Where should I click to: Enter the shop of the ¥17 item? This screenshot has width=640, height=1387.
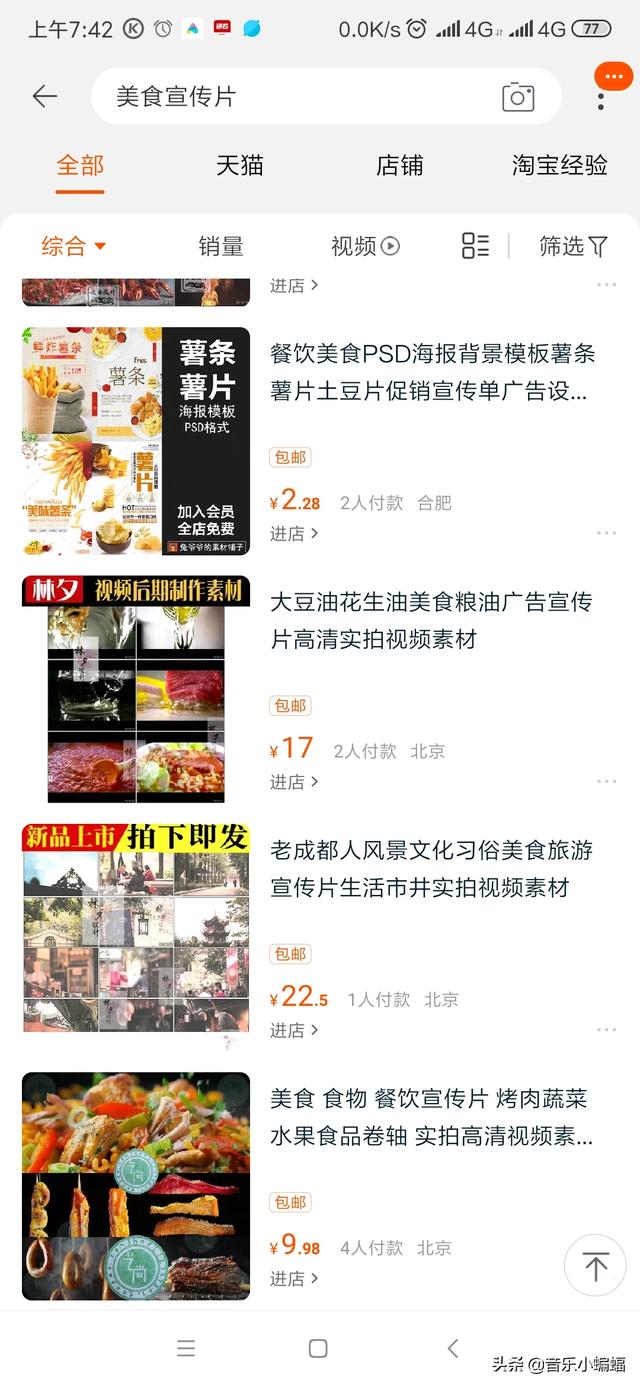pyautogui.click(x=293, y=781)
